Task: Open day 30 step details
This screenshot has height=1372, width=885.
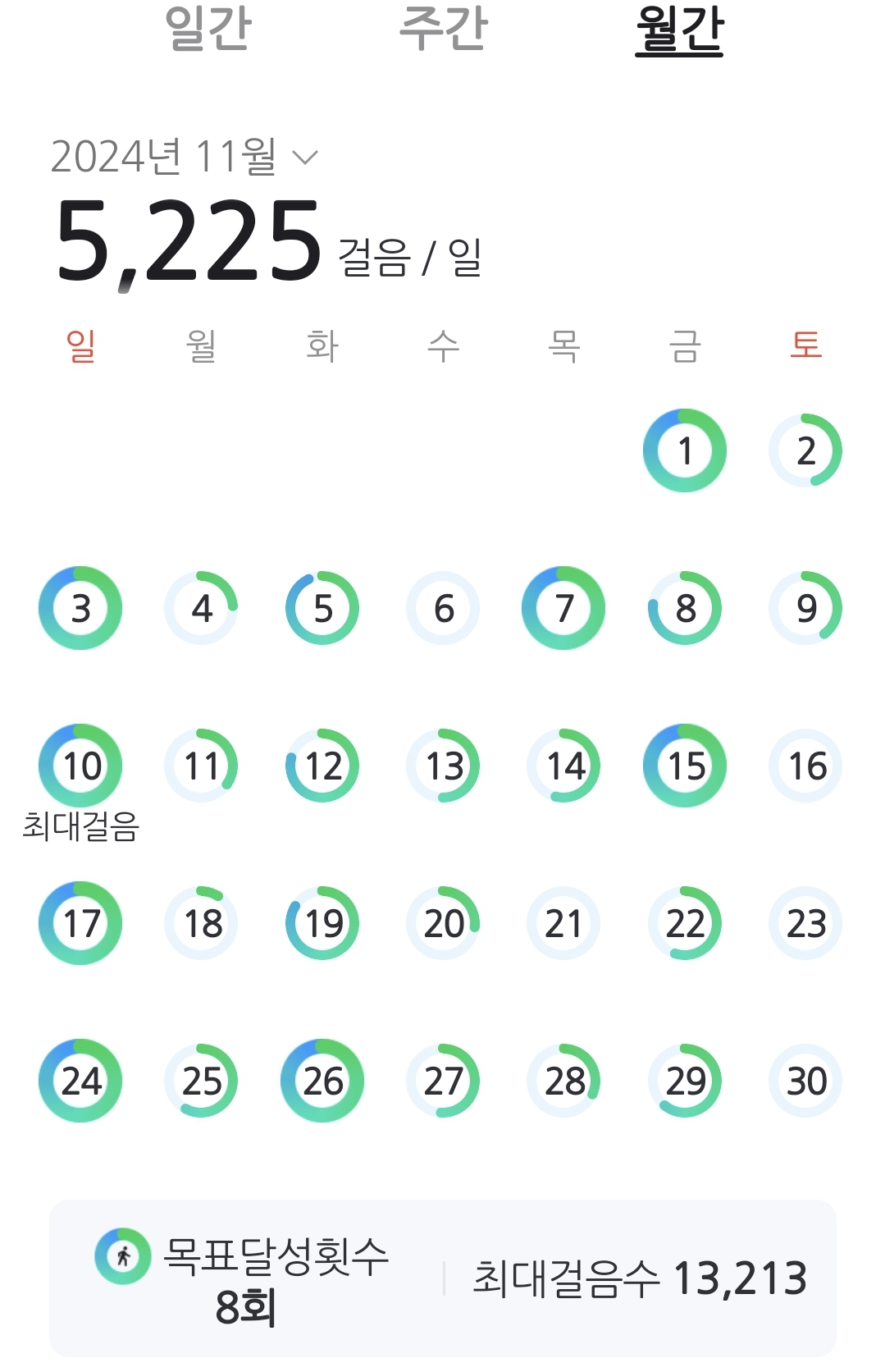Action: point(805,1081)
